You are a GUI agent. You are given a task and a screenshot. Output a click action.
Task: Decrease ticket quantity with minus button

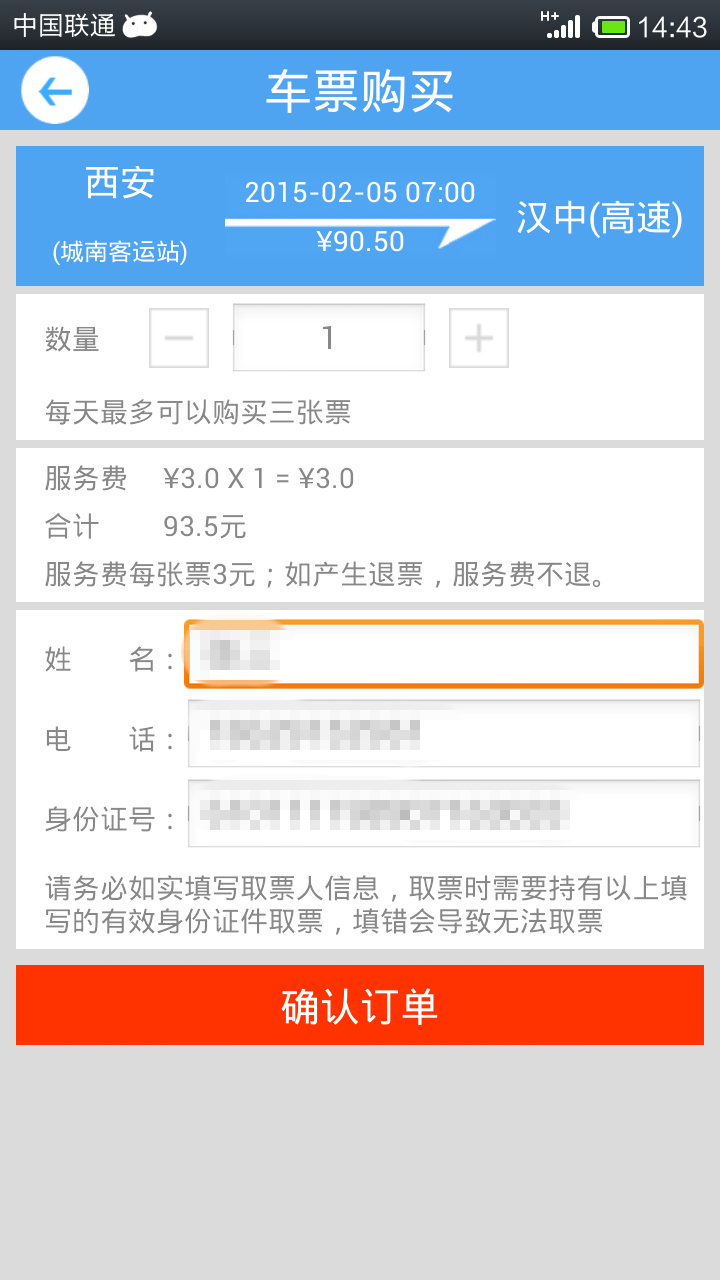(179, 338)
